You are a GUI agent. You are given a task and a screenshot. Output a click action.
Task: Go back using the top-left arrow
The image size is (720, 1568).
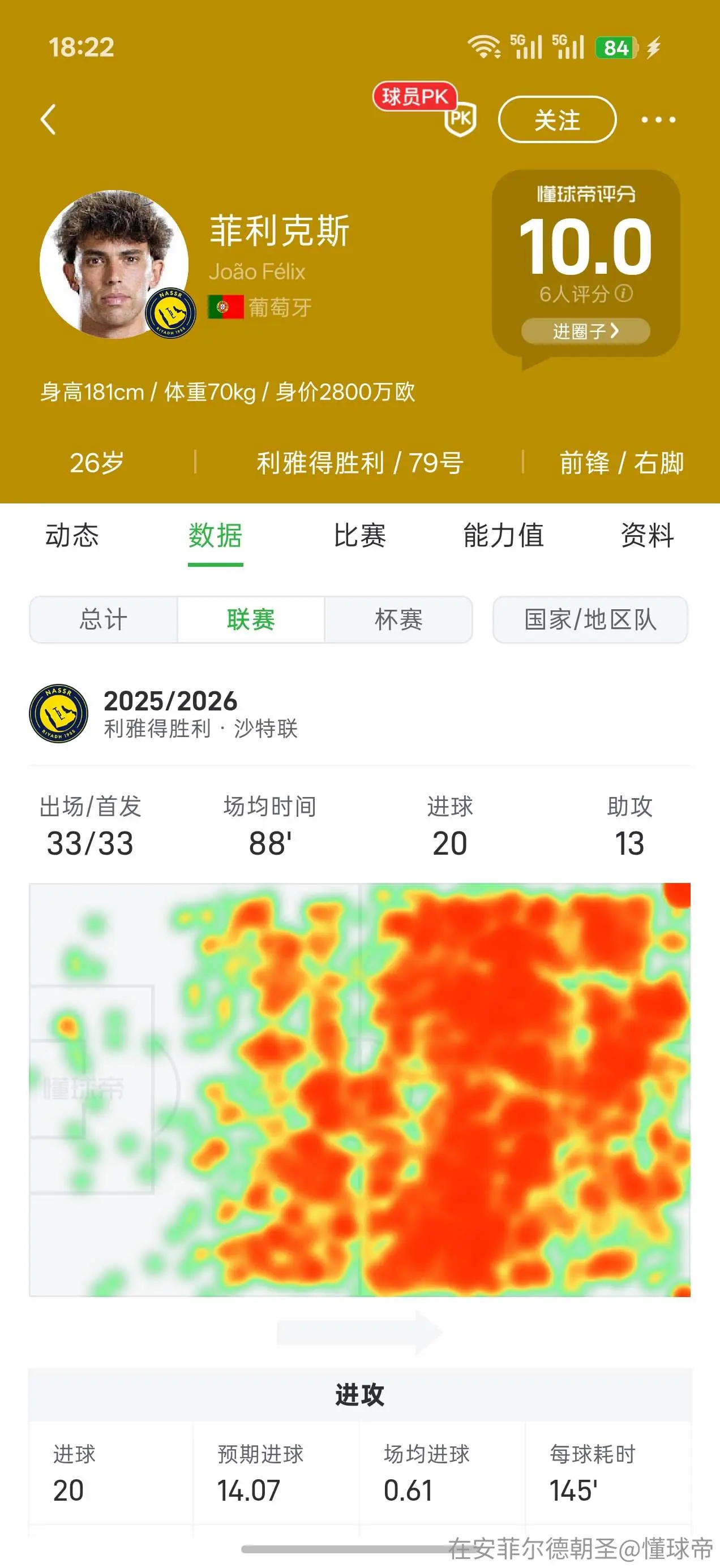[x=48, y=119]
